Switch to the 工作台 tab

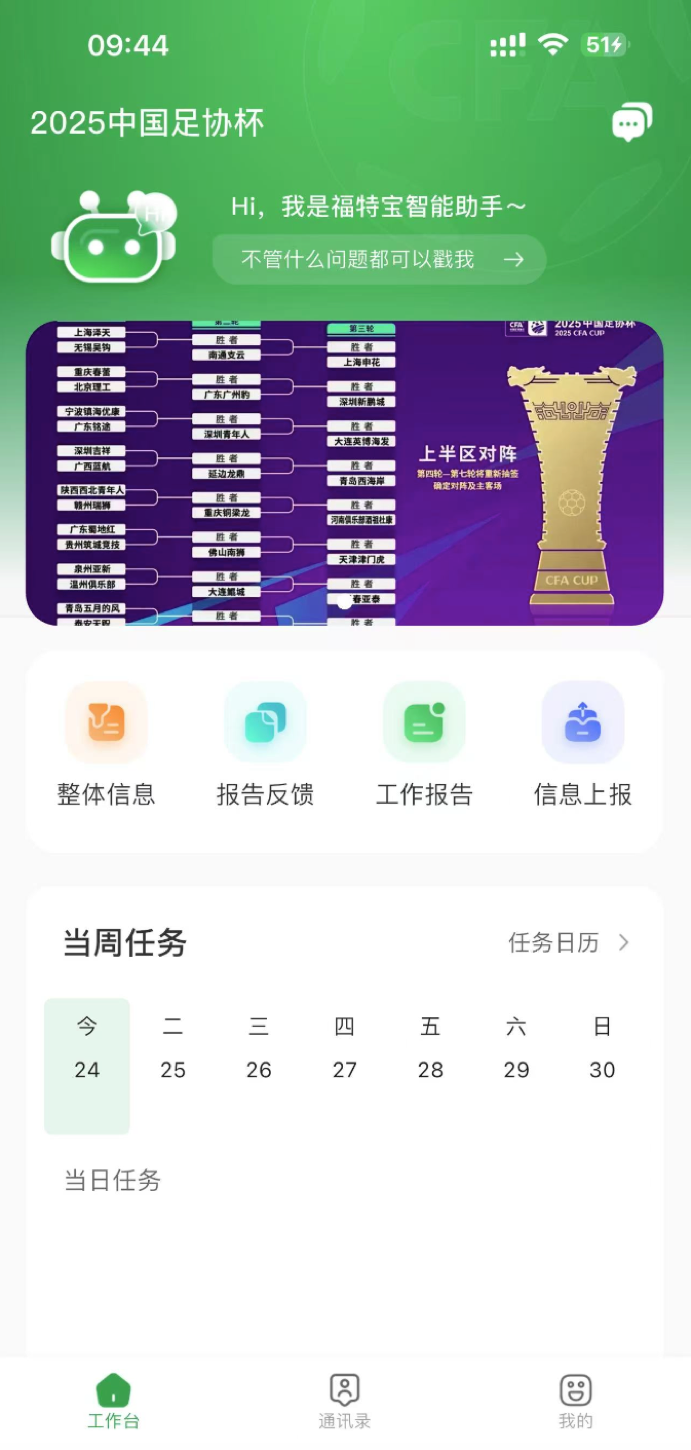coord(113,1402)
